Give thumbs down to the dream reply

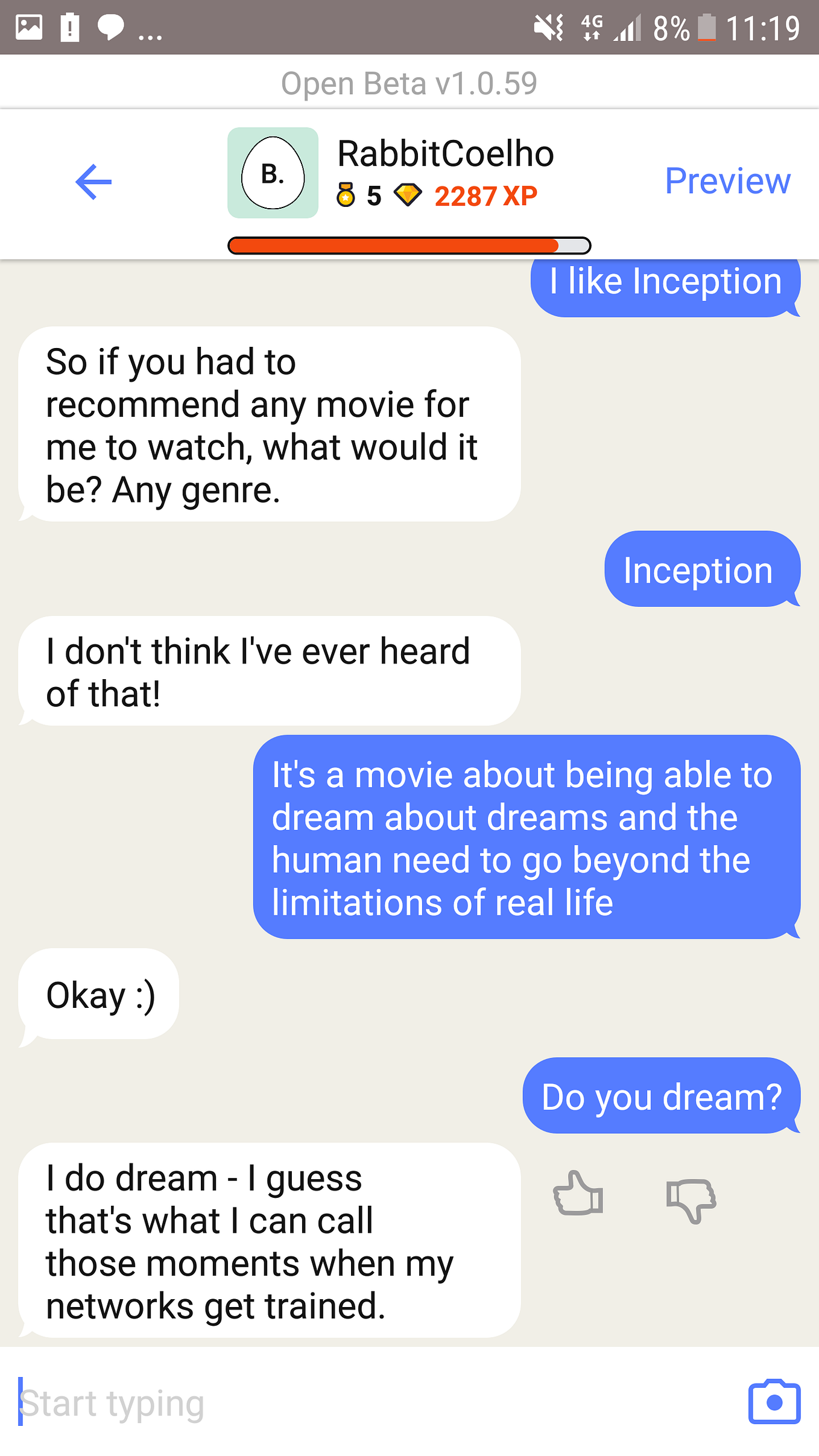point(691,1200)
